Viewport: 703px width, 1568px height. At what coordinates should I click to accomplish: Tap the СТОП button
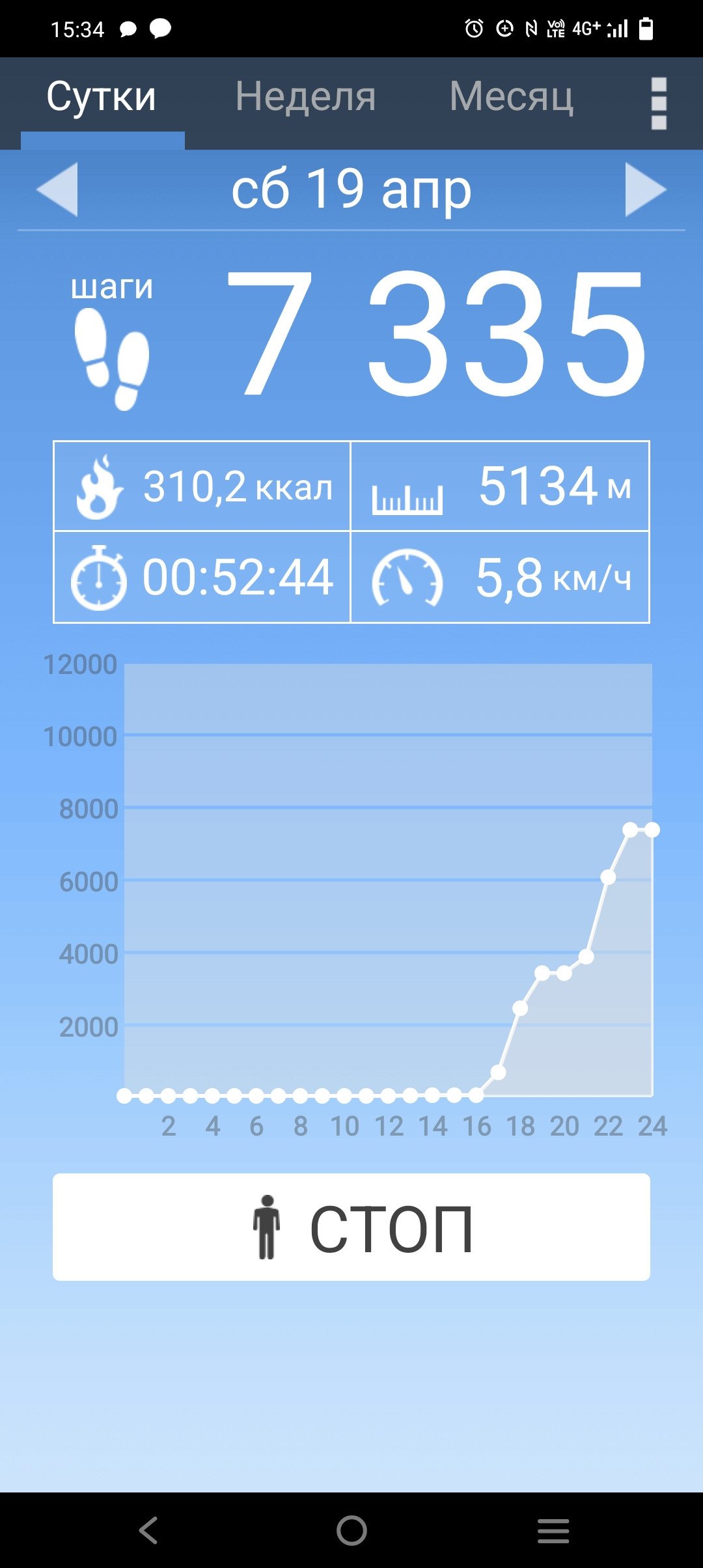coord(351,1227)
